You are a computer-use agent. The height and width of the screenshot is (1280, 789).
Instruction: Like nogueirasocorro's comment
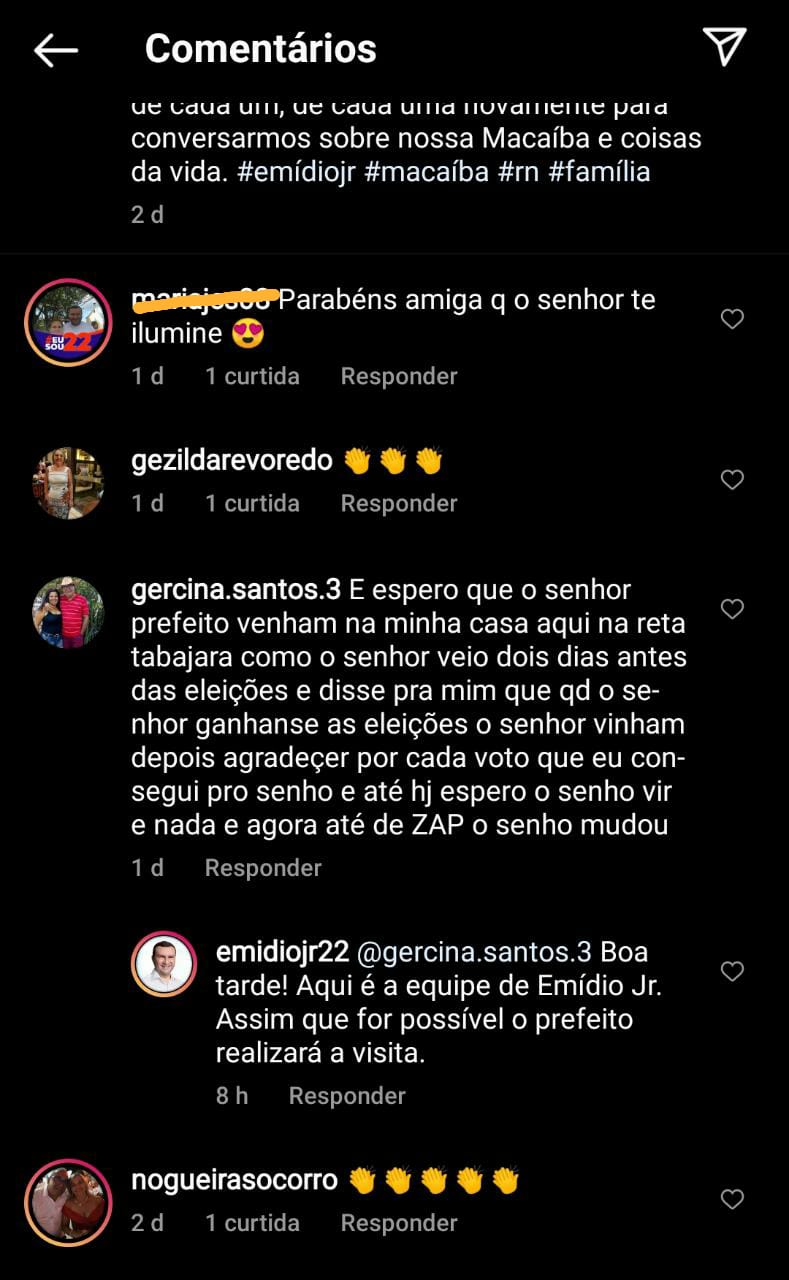(x=732, y=1199)
